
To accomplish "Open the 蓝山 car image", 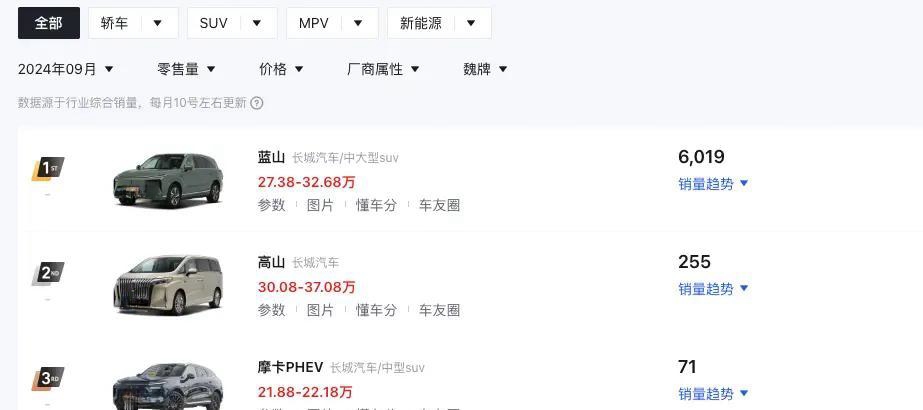I will tap(166, 178).
